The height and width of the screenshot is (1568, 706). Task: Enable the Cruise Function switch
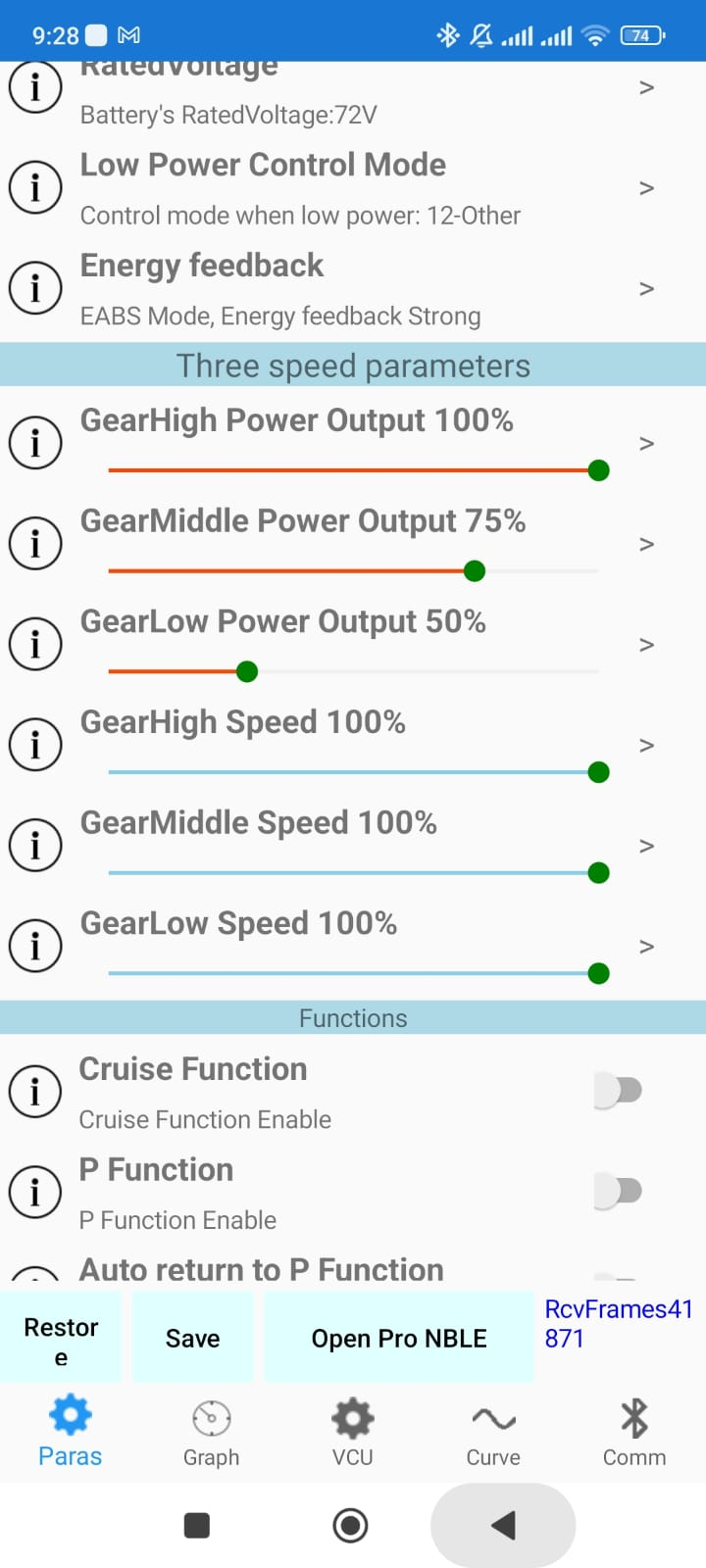pos(618,1090)
